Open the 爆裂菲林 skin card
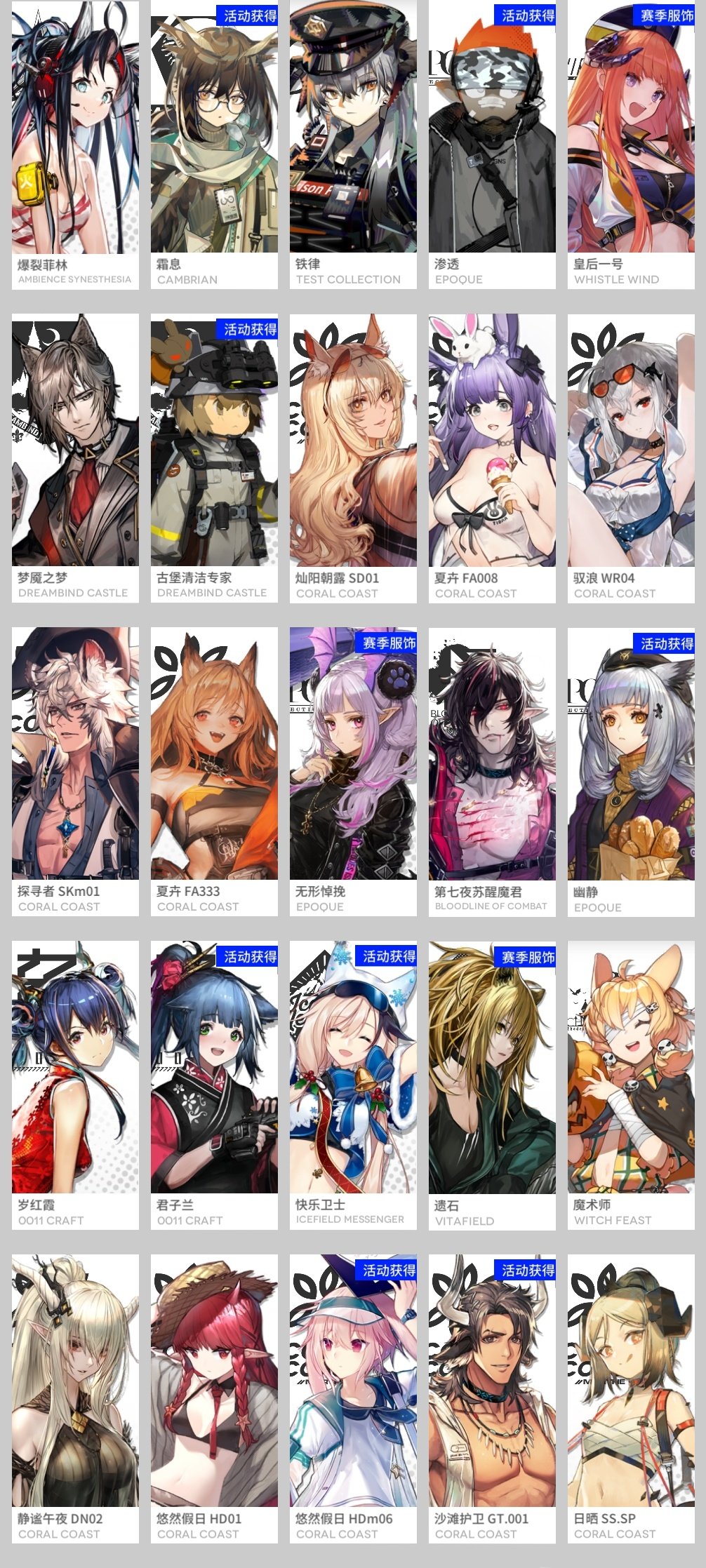Image resolution: width=706 pixels, height=1568 pixels. coord(75,144)
